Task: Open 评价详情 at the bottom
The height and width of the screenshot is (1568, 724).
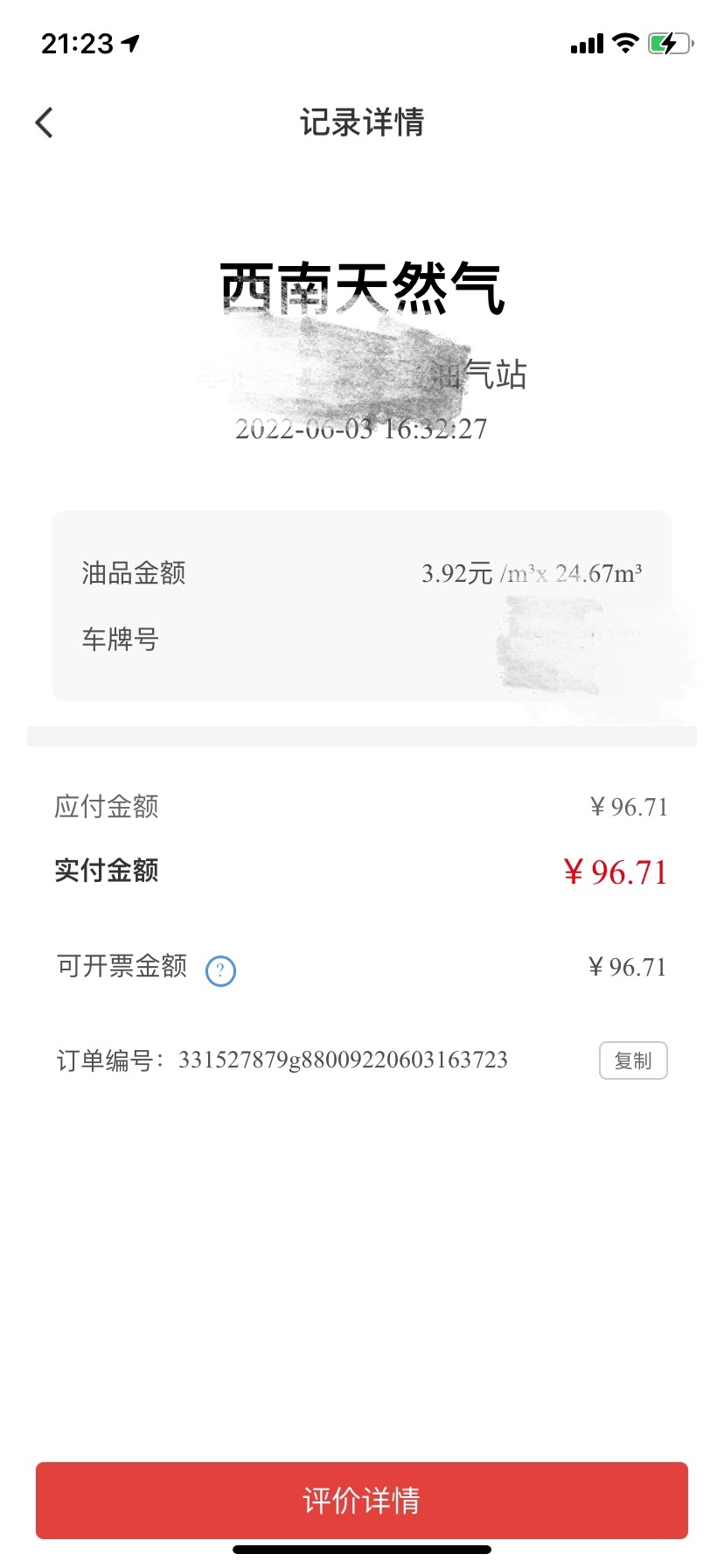Action: click(x=362, y=1500)
